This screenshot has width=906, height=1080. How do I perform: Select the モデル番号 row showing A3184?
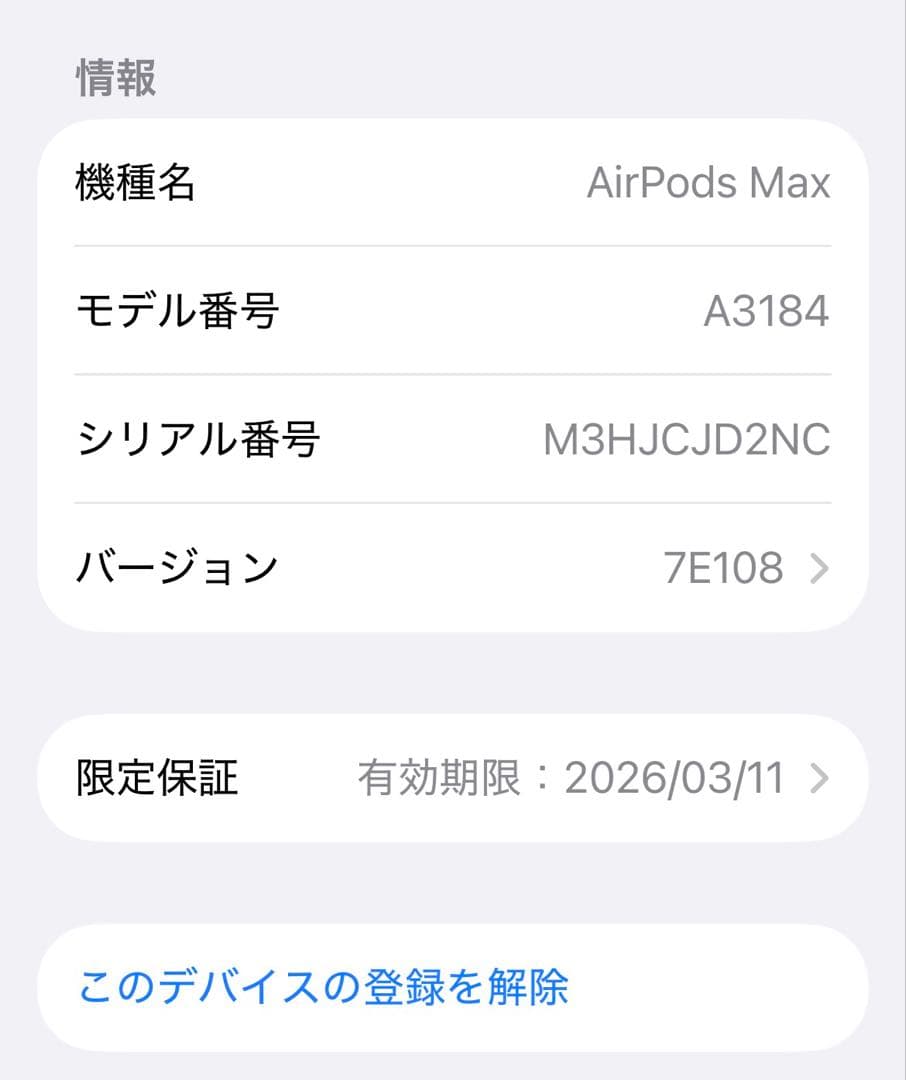point(450,310)
